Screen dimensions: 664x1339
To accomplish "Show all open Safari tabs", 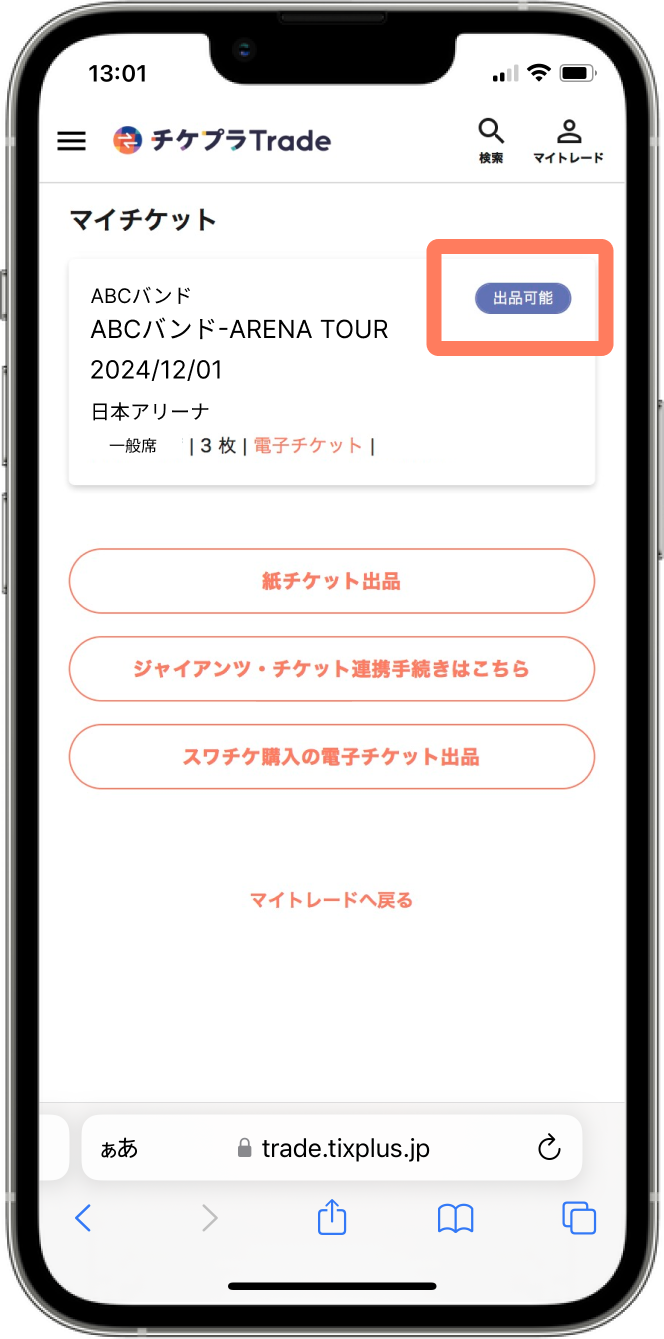I will pos(579,1218).
